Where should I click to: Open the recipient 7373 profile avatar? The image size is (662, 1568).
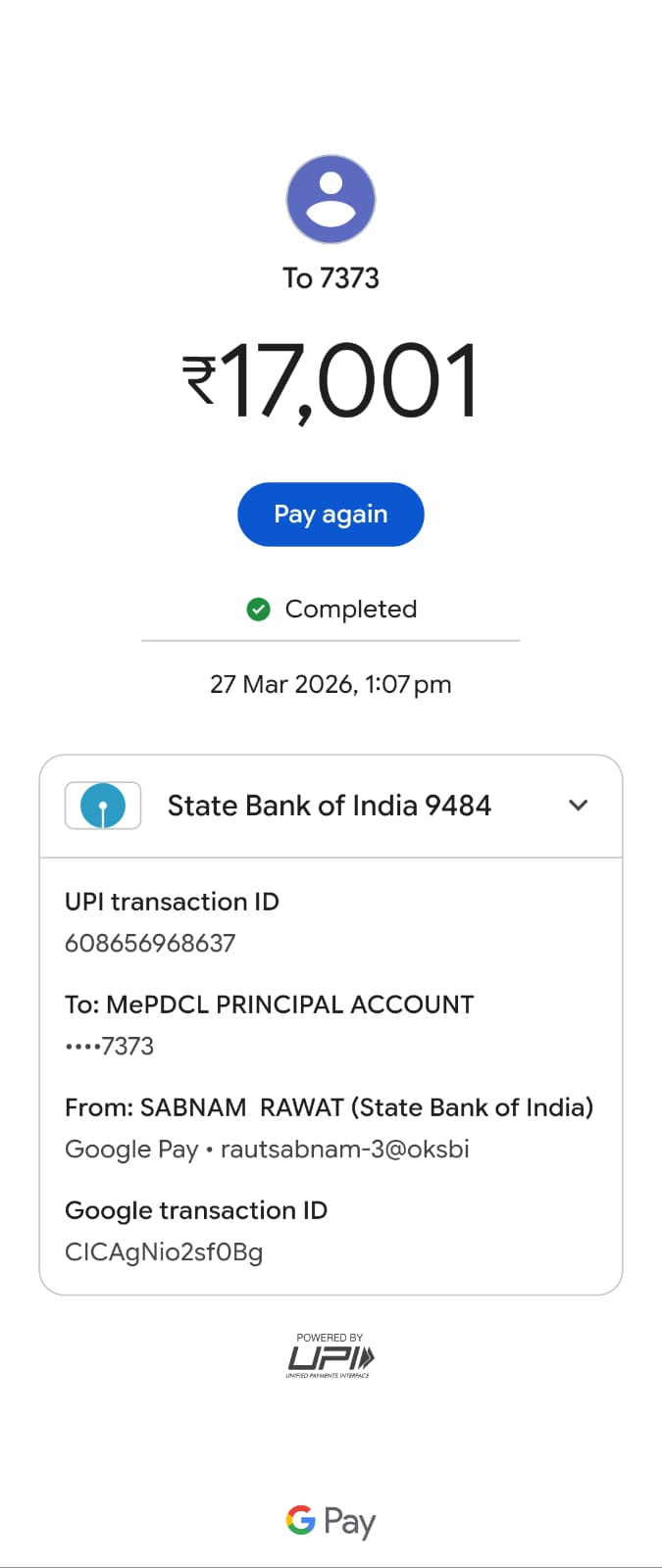tap(331, 199)
